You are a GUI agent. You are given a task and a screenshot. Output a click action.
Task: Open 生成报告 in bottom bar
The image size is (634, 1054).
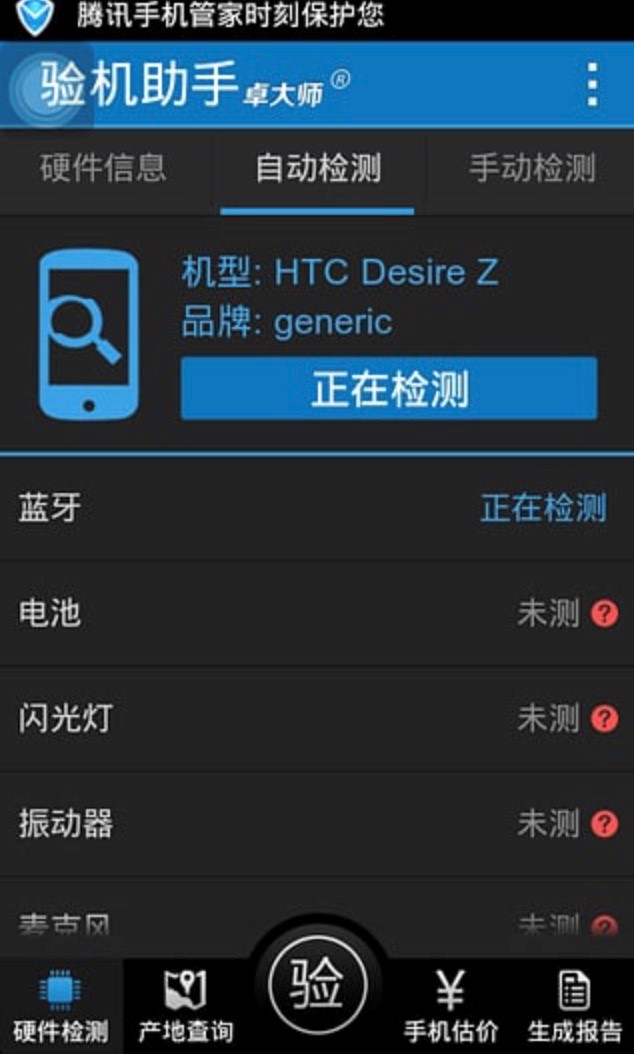(x=574, y=1007)
